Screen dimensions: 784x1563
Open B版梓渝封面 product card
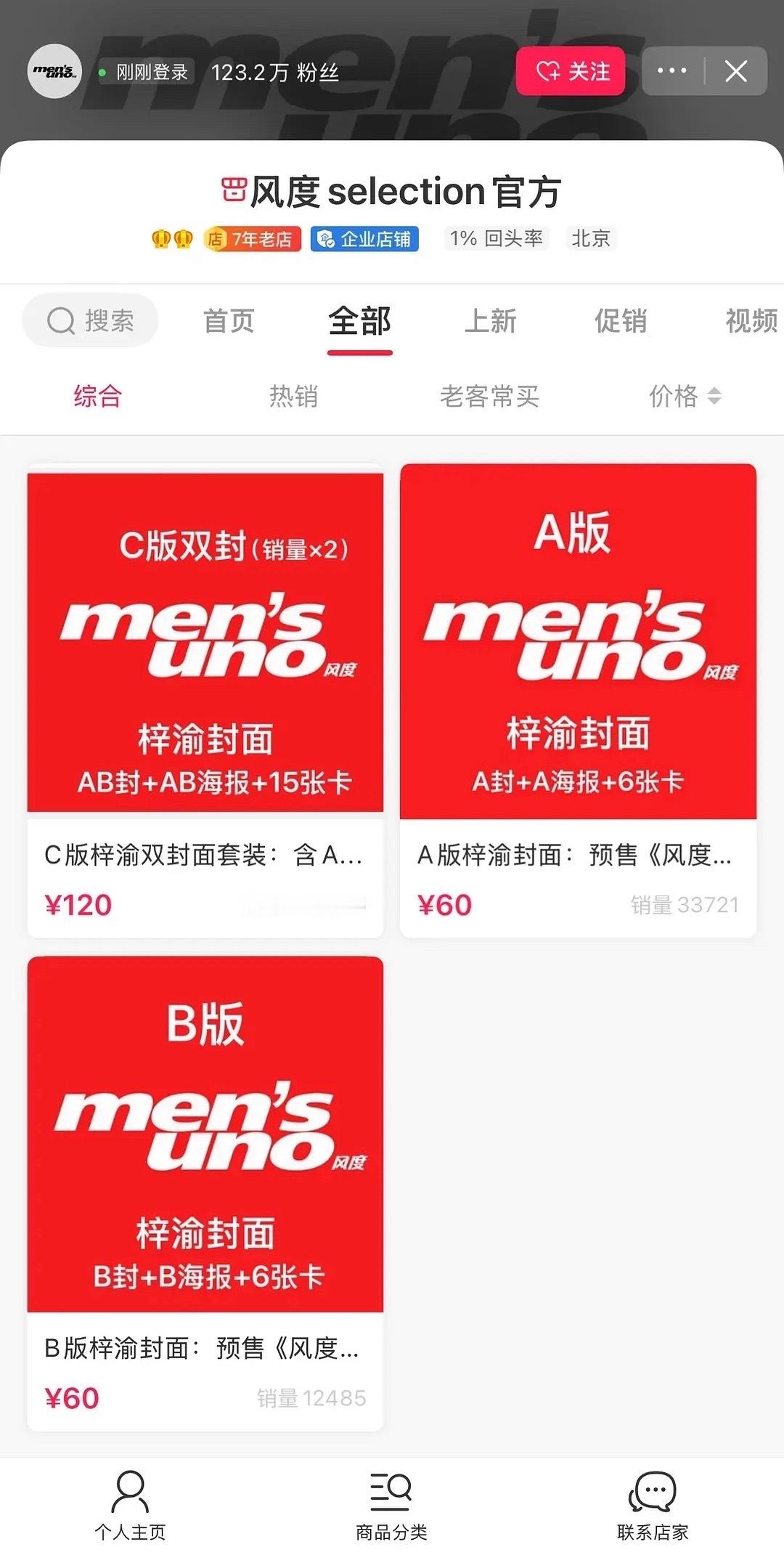pos(205,1194)
